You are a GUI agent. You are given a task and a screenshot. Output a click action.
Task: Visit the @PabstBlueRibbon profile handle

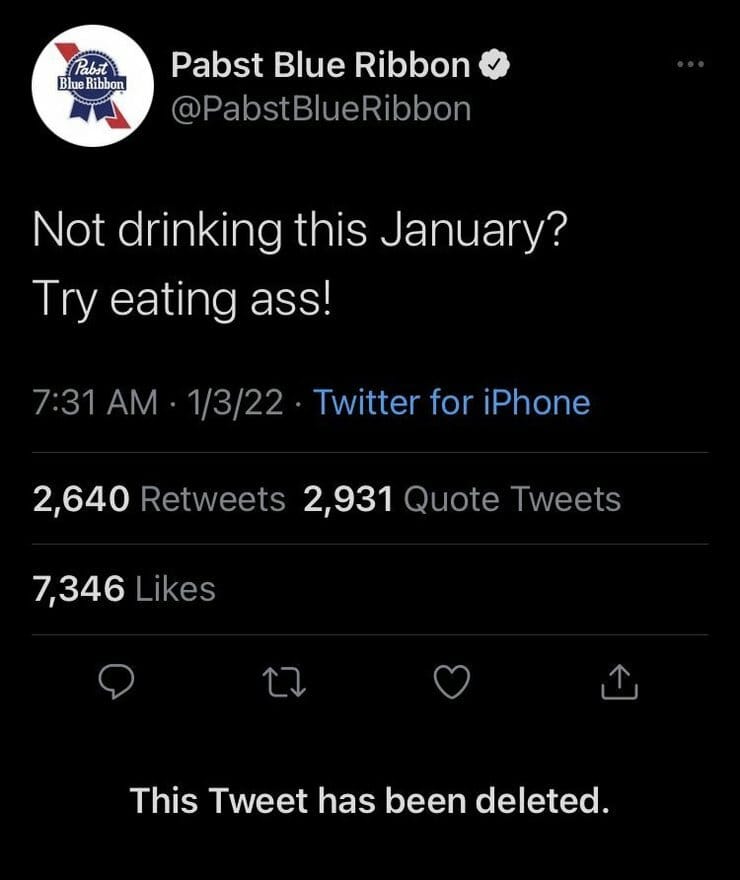coord(321,108)
